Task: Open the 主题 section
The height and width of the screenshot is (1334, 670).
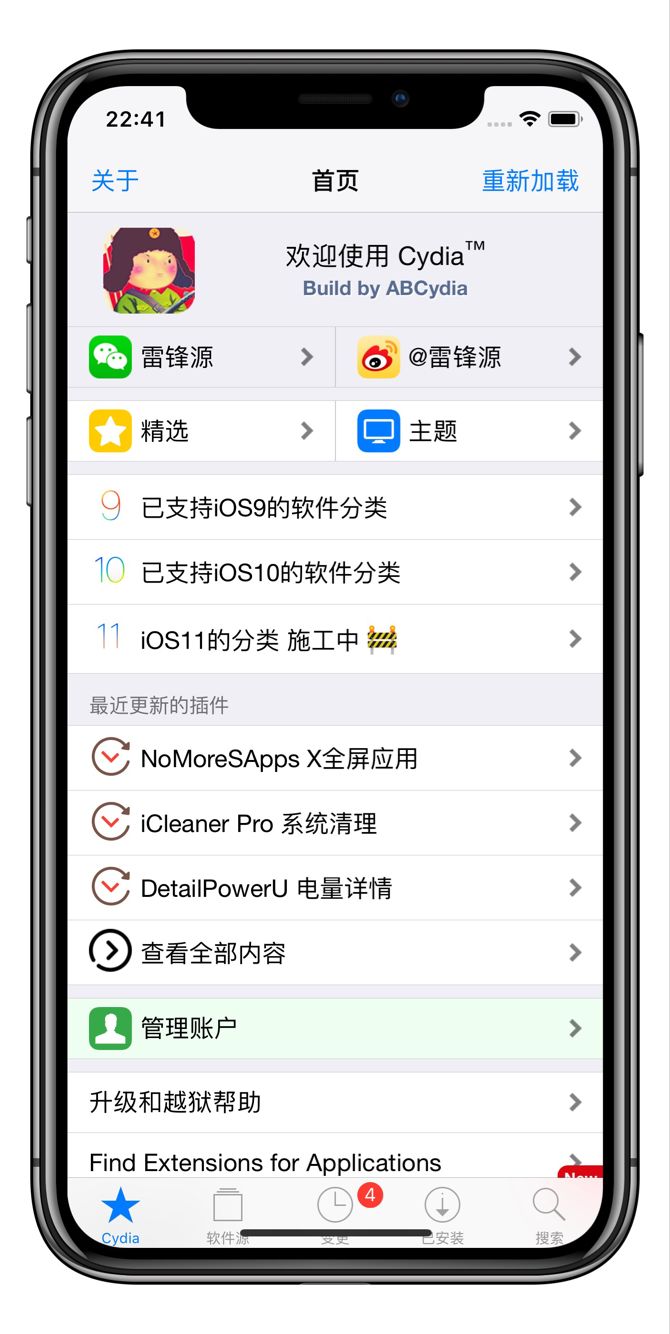Action: point(469,431)
